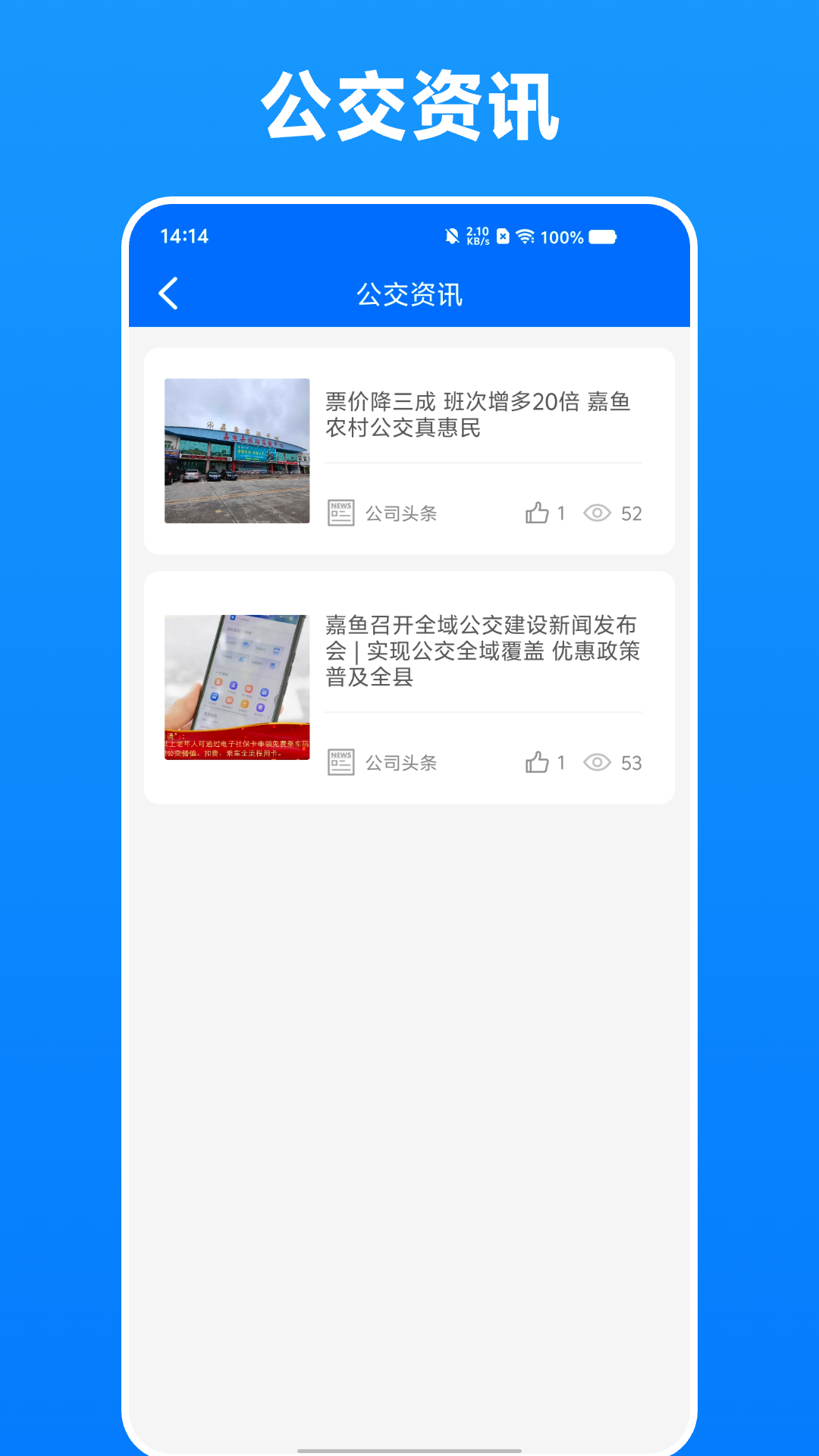
Task: Tap the 公交资讯 header title
Action: (x=409, y=294)
